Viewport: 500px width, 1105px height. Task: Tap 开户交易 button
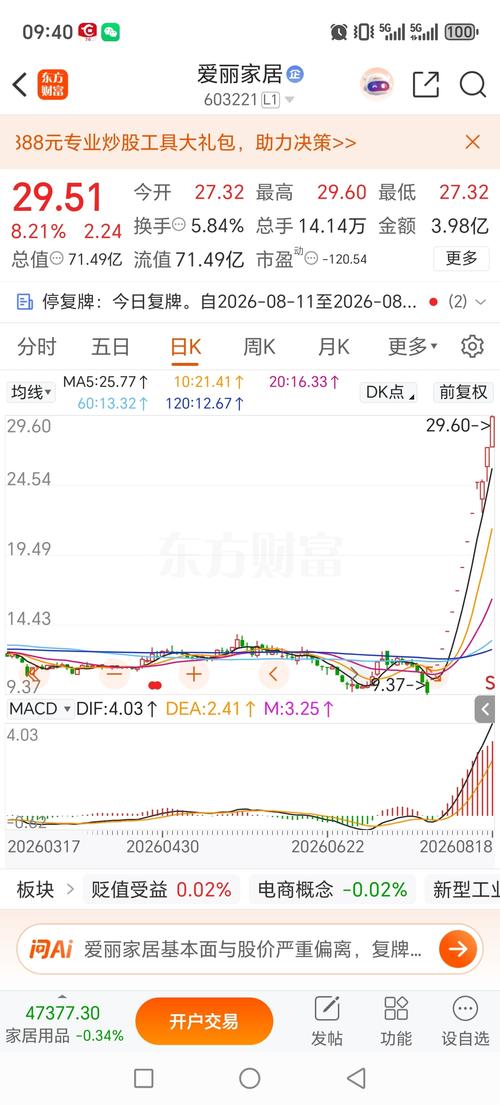click(204, 1021)
